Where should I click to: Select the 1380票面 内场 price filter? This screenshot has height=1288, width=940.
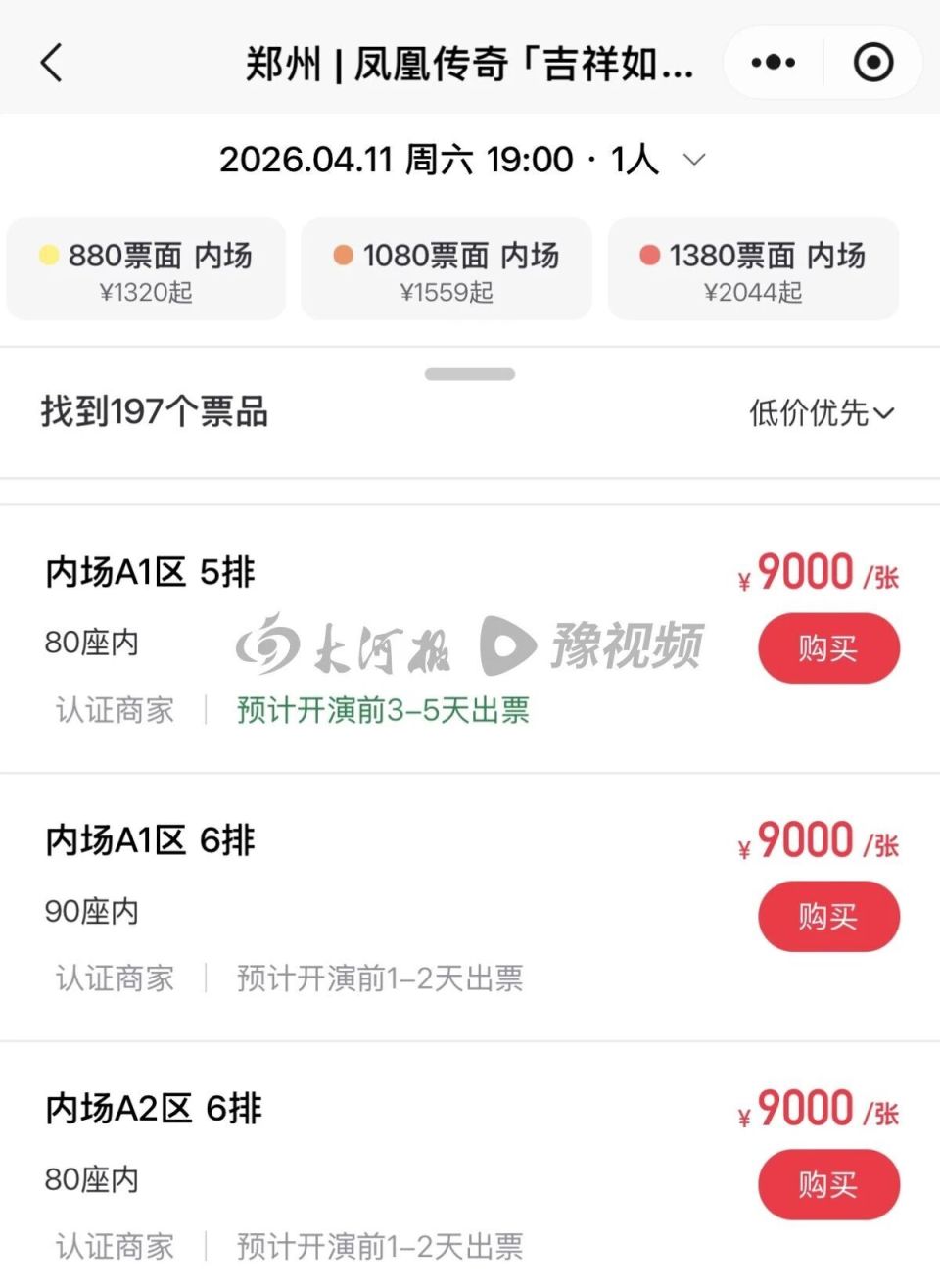coord(752,269)
